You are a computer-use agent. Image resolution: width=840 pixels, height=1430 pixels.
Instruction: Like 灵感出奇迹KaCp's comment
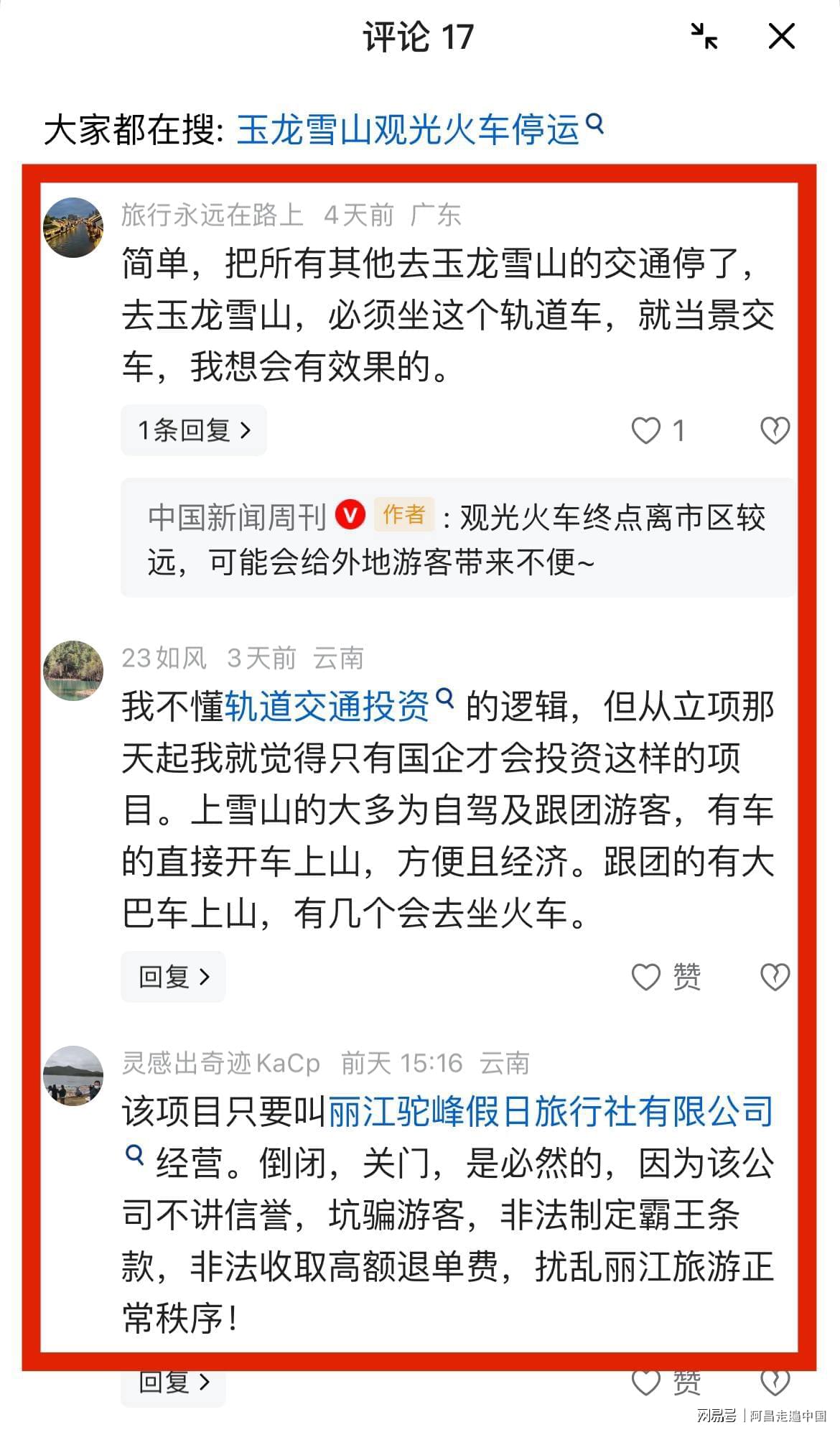(646, 1382)
